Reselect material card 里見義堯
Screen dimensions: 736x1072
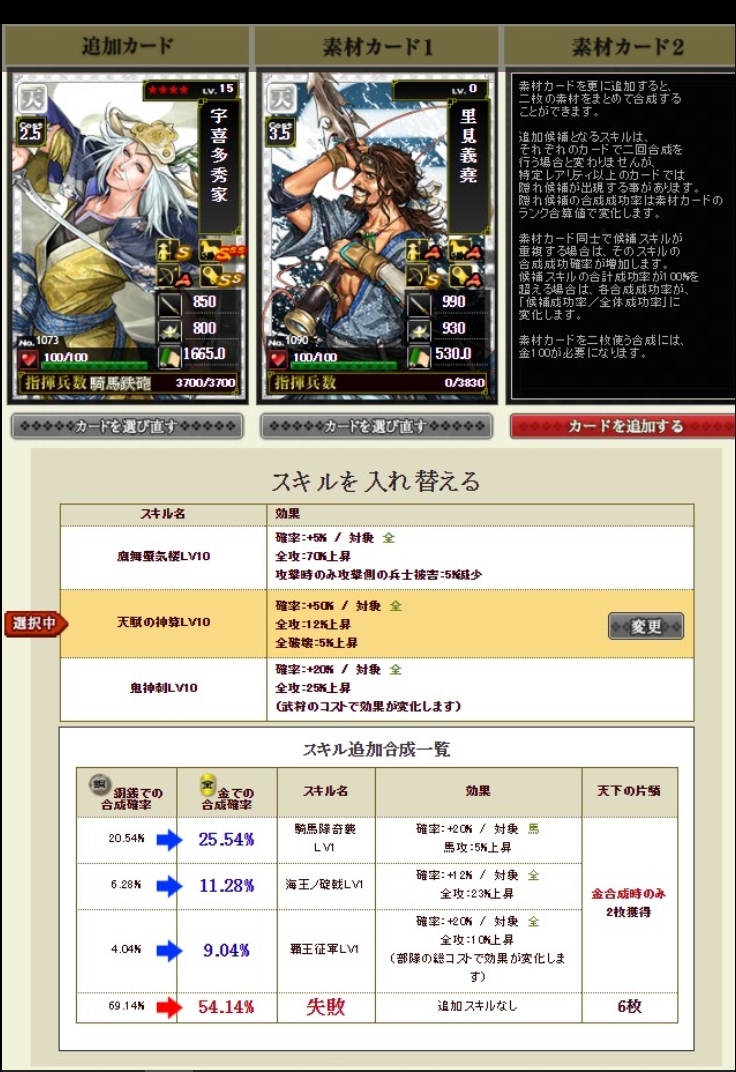point(376,427)
